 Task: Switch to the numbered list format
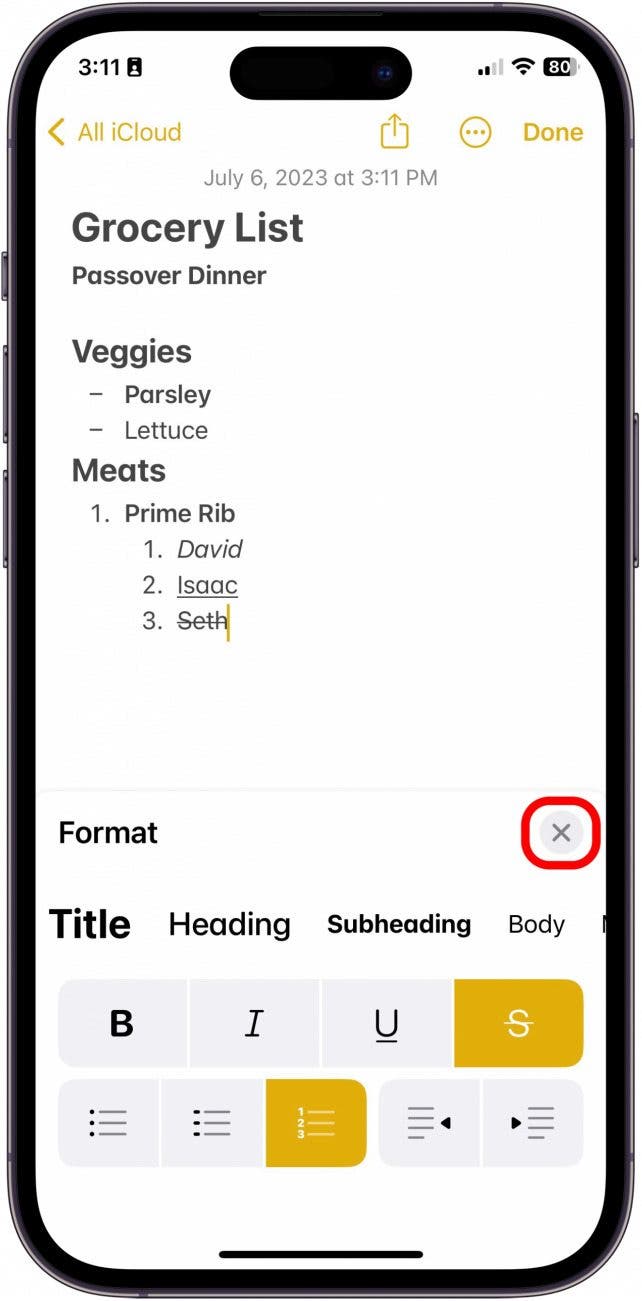316,1123
